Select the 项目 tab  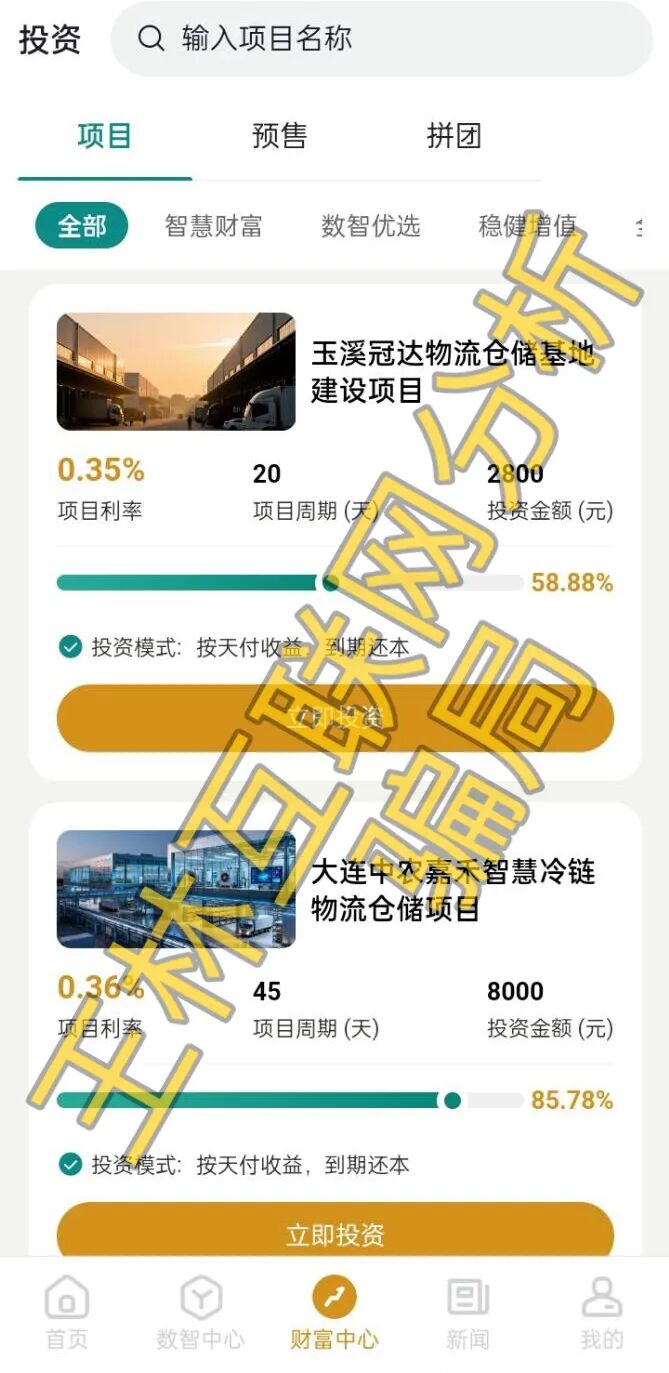104,136
